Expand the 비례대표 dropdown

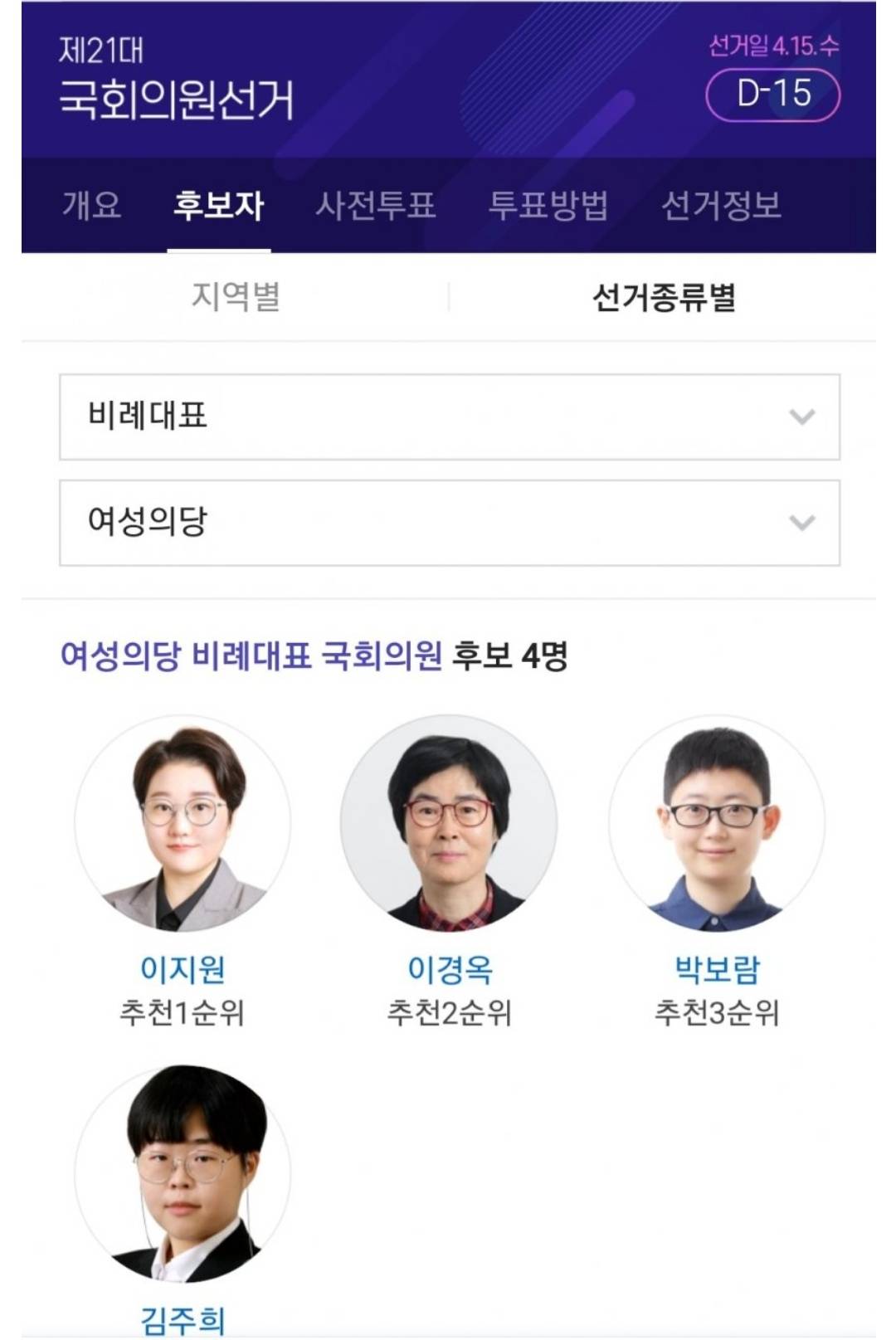tap(449, 417)
